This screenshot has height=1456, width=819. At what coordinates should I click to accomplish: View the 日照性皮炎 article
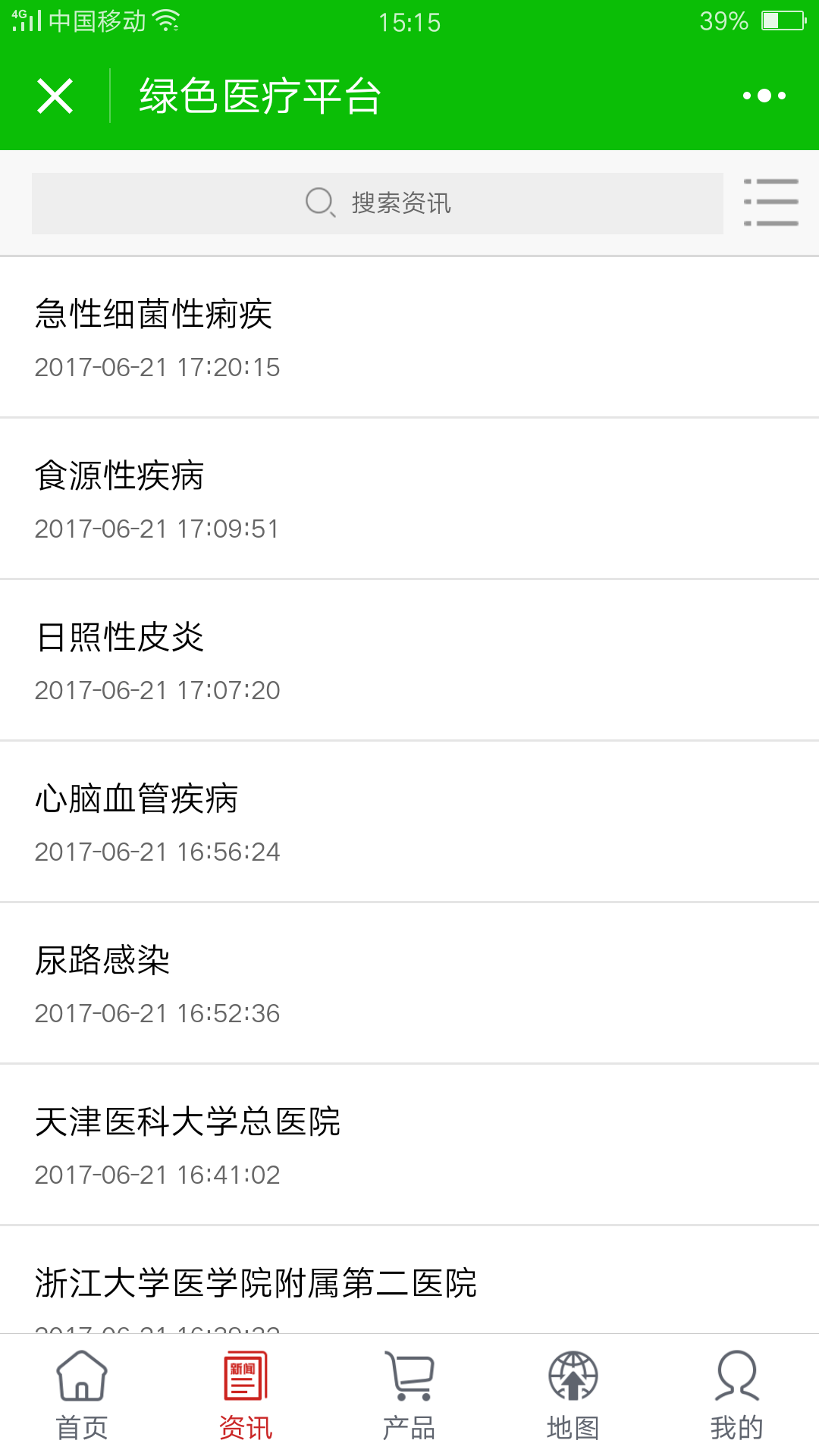click(409, 661)
